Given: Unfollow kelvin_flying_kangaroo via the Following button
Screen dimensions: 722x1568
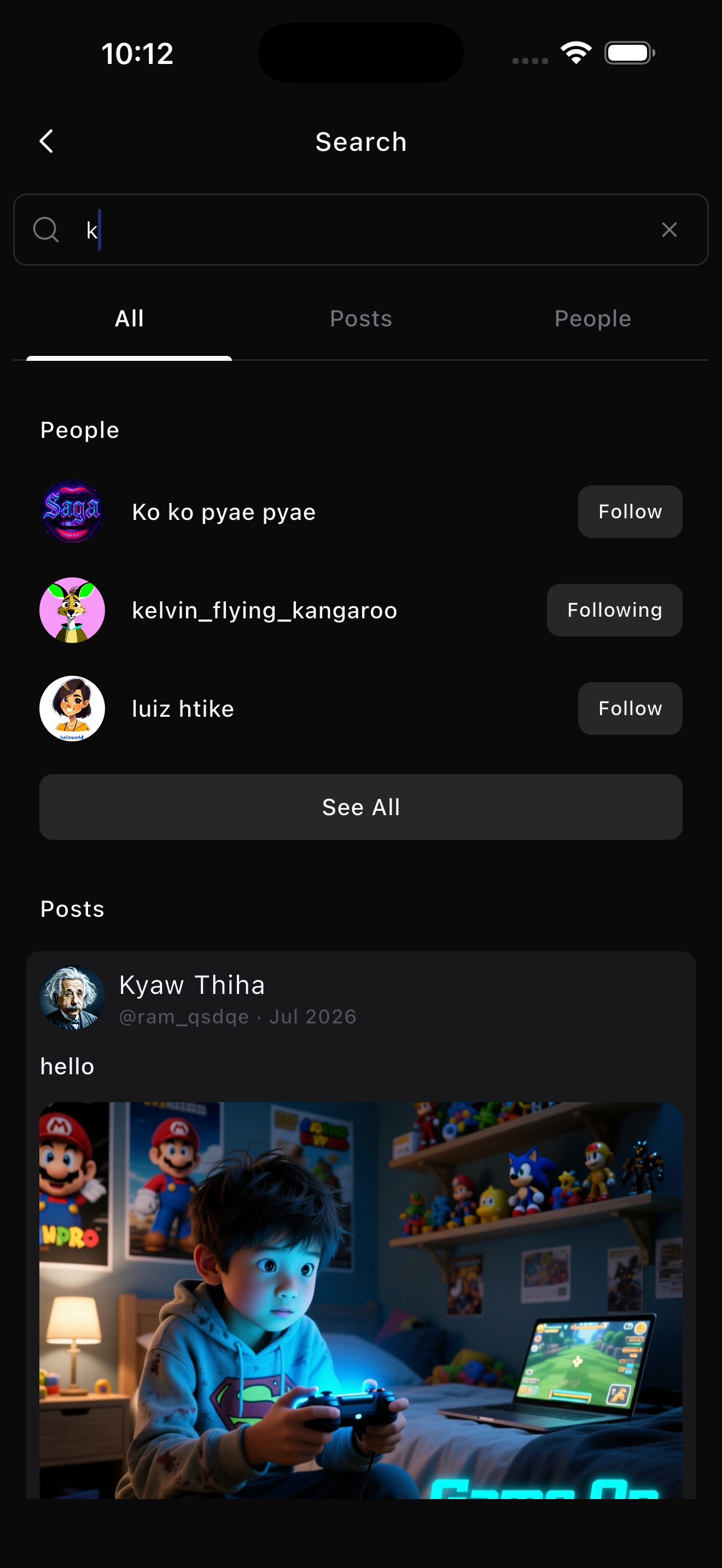Looking at the screenshot, I should (614, 611).
